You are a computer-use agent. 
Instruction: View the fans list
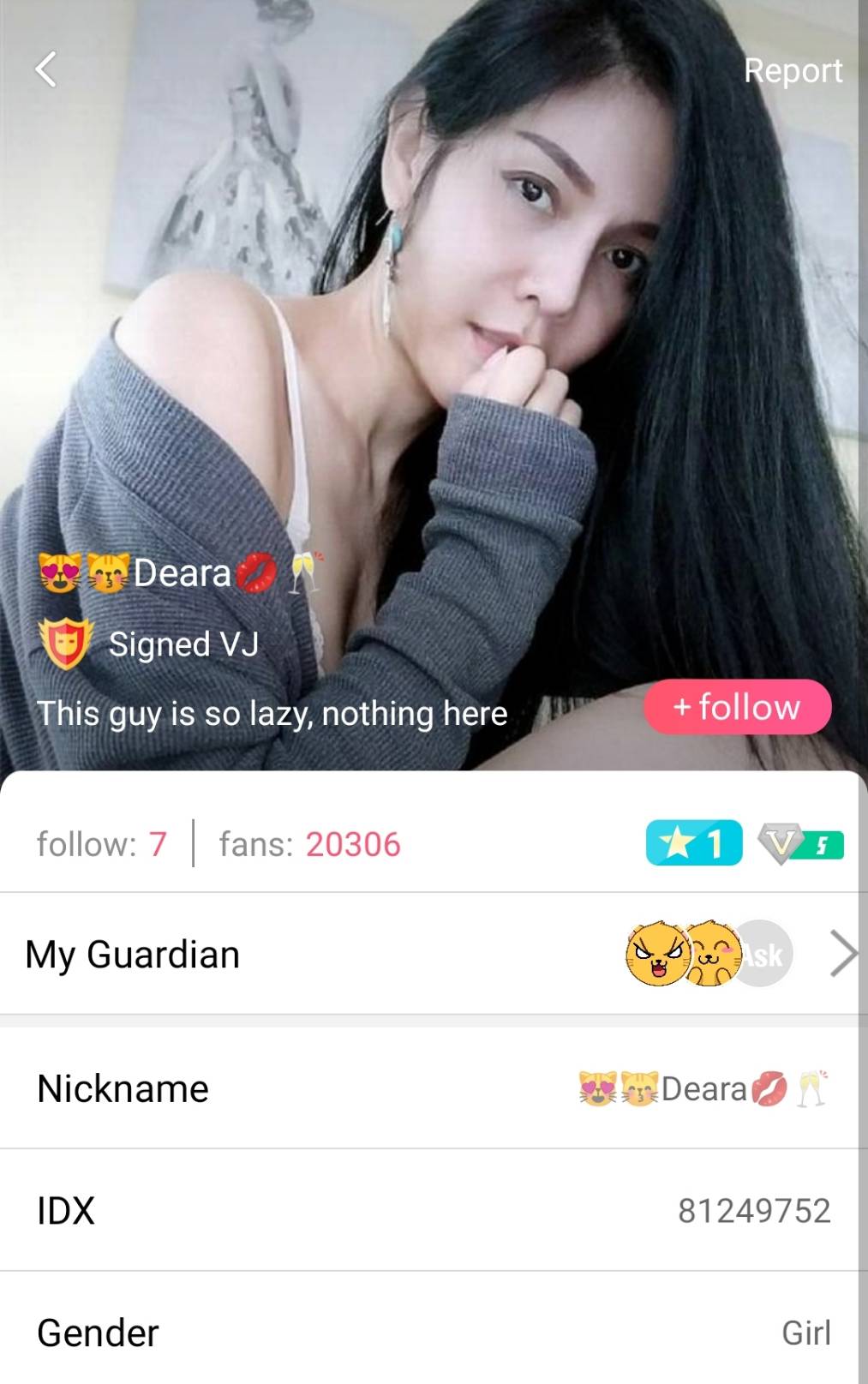[x=309, y=844]
